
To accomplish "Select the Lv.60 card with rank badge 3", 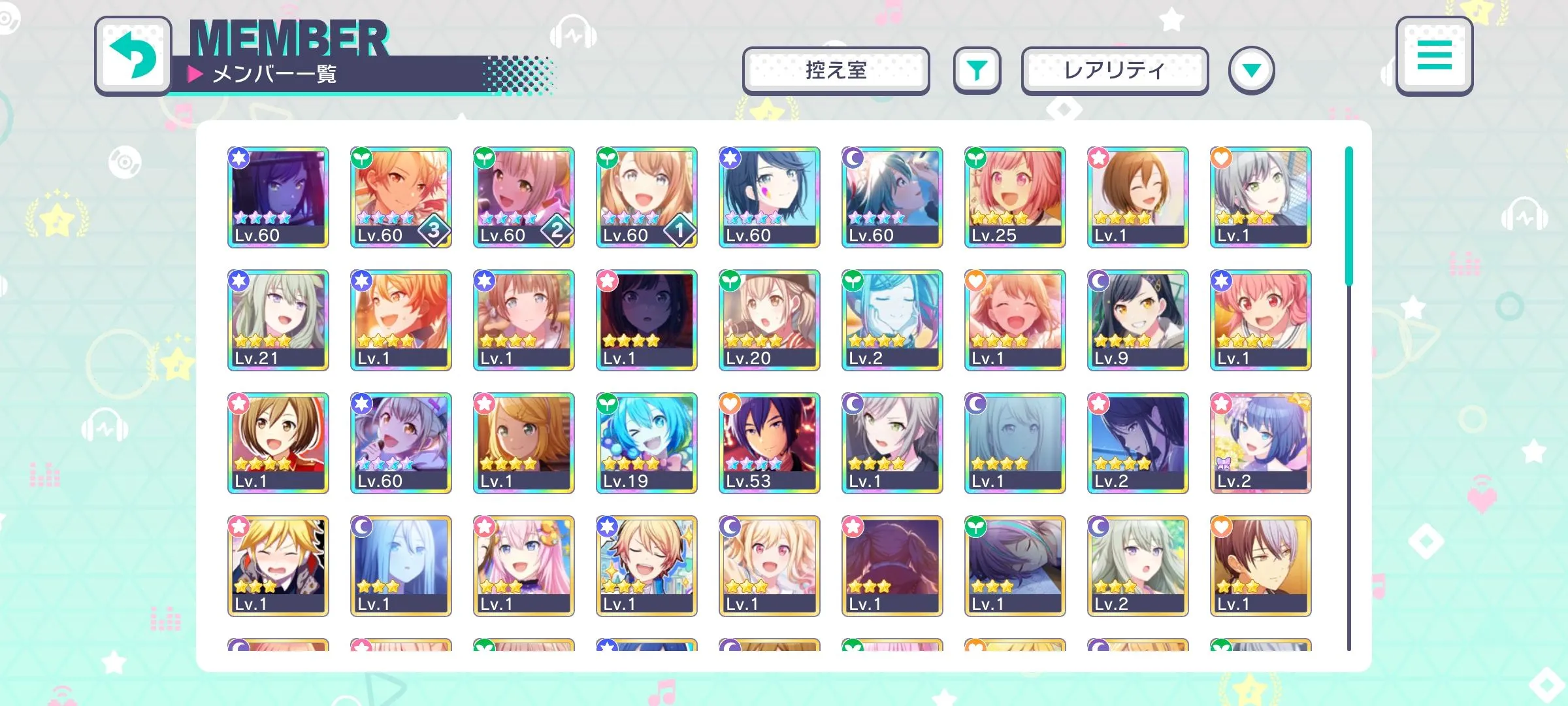I will (x=400, y=197).
